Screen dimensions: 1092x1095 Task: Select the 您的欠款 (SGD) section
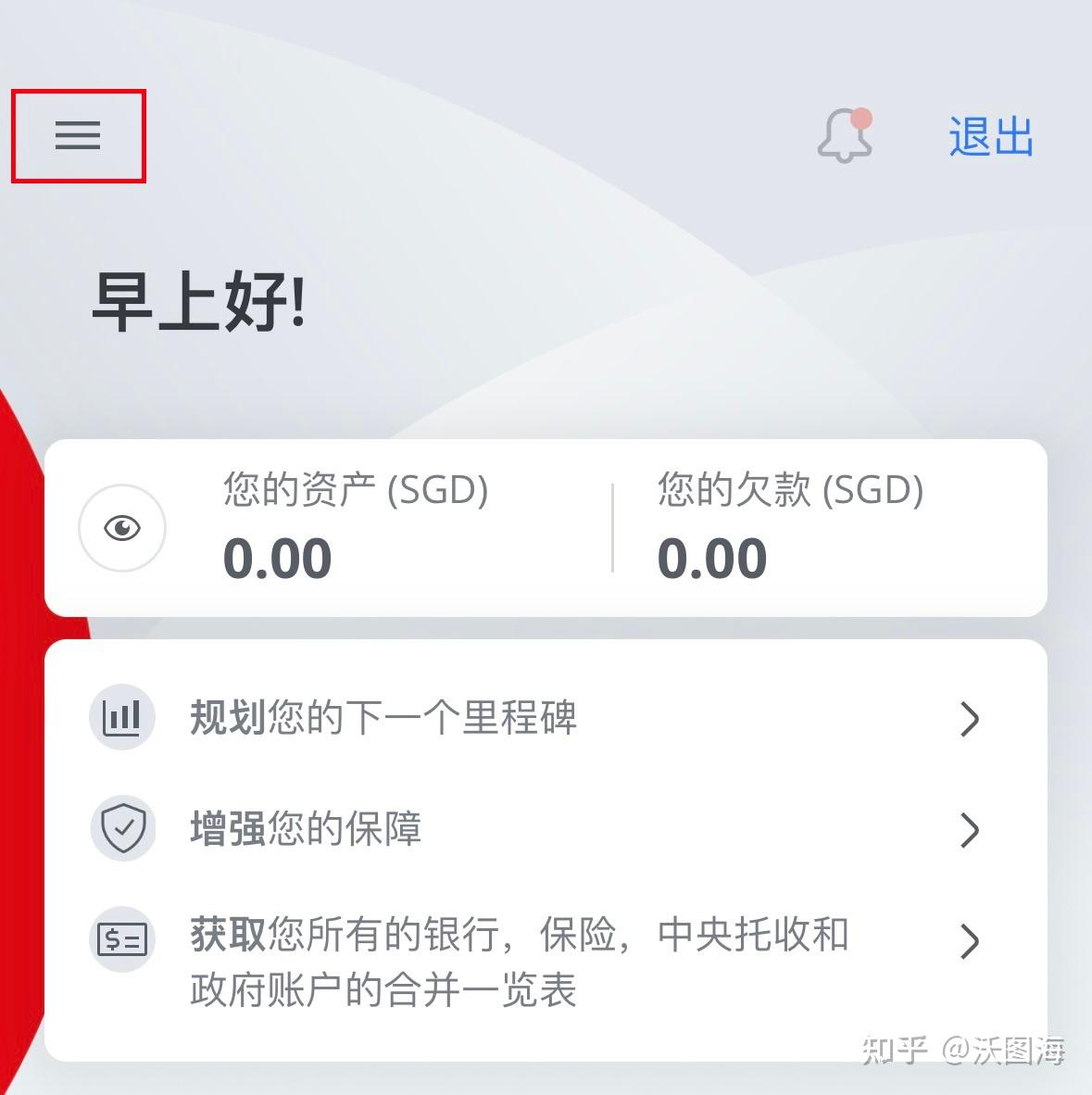[790, 523]
